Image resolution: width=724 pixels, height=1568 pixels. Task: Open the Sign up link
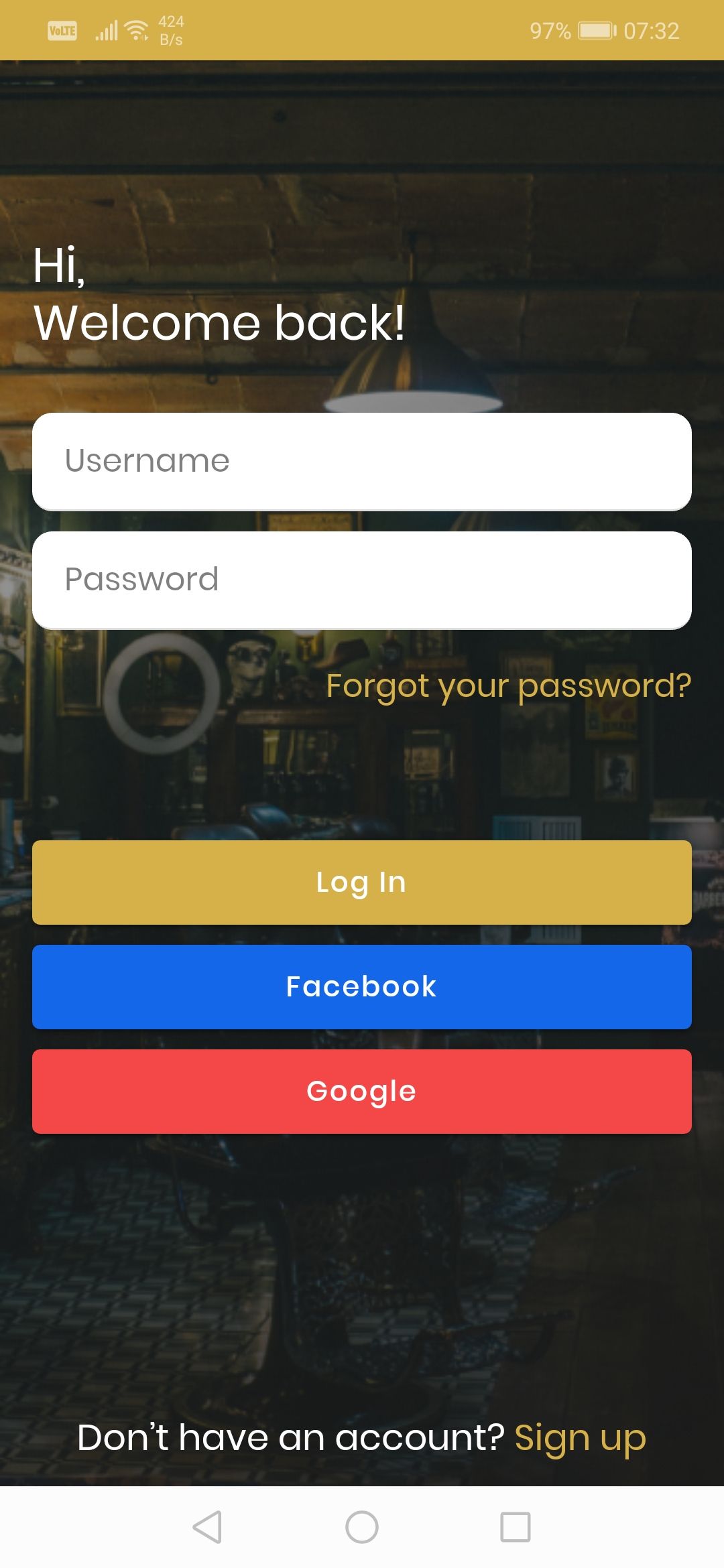[x=580, y=1439]
